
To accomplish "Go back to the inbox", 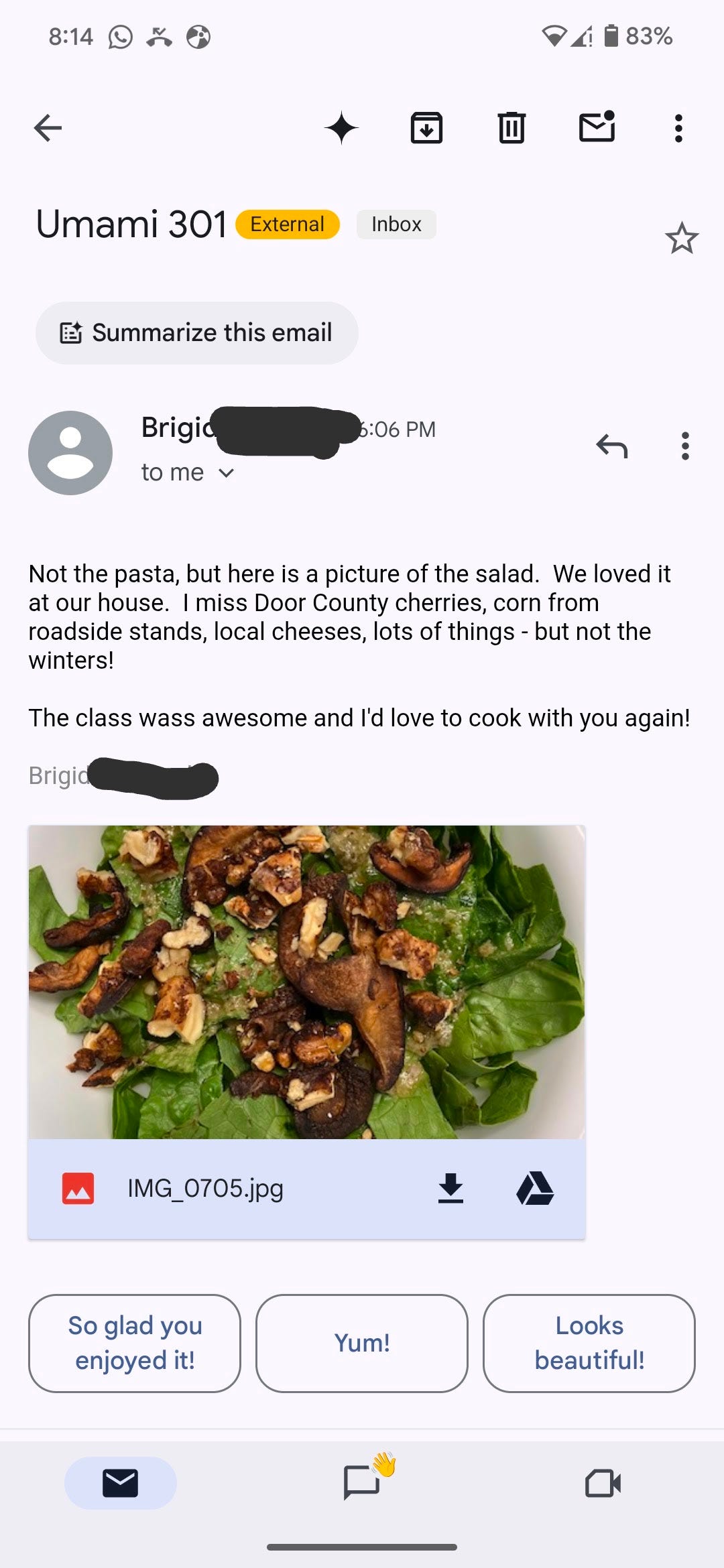I will [48, 128].
